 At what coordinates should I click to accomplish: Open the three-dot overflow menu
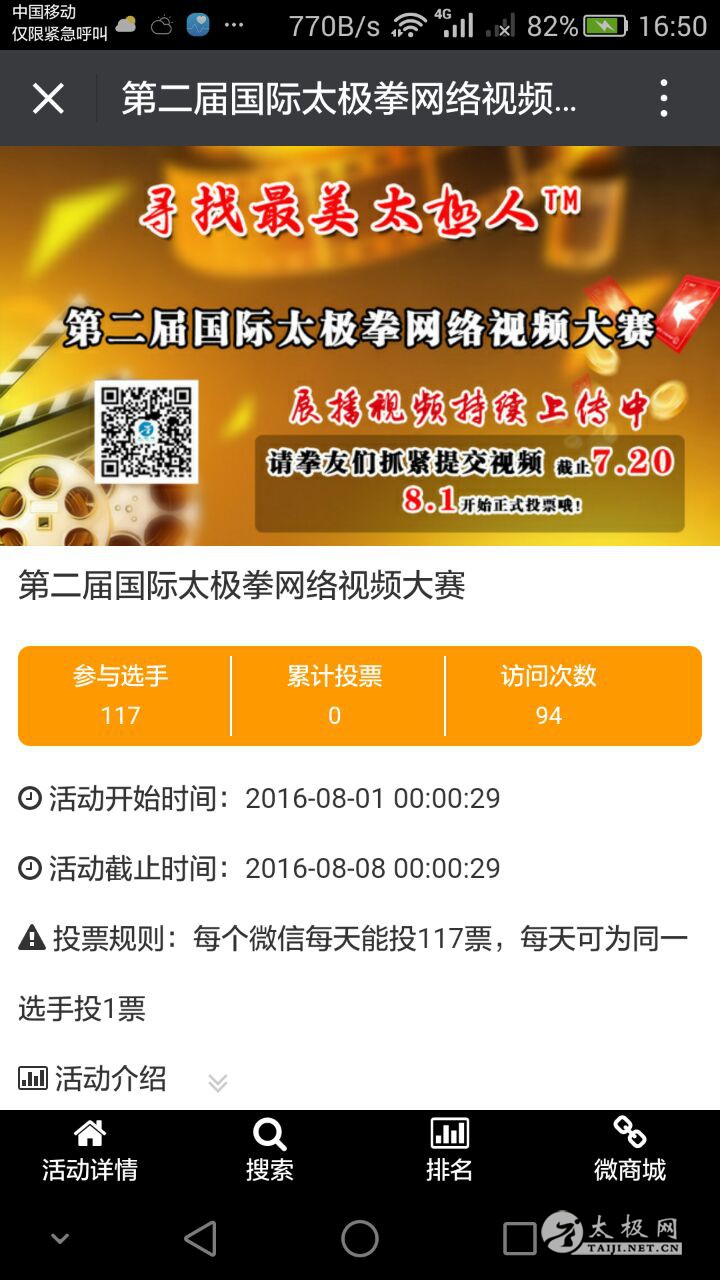(664, 99)
